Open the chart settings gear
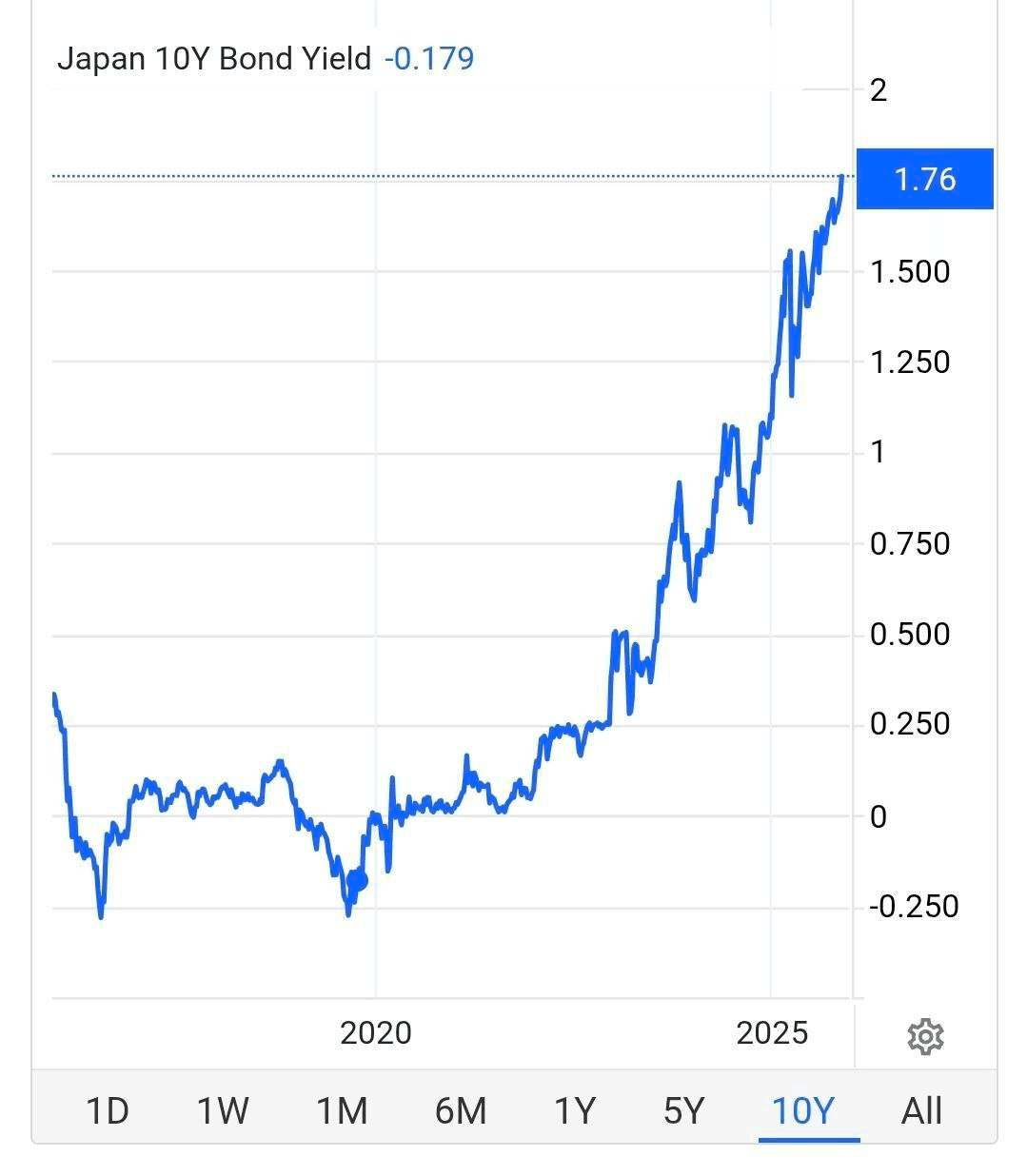 pos(925,1036)
